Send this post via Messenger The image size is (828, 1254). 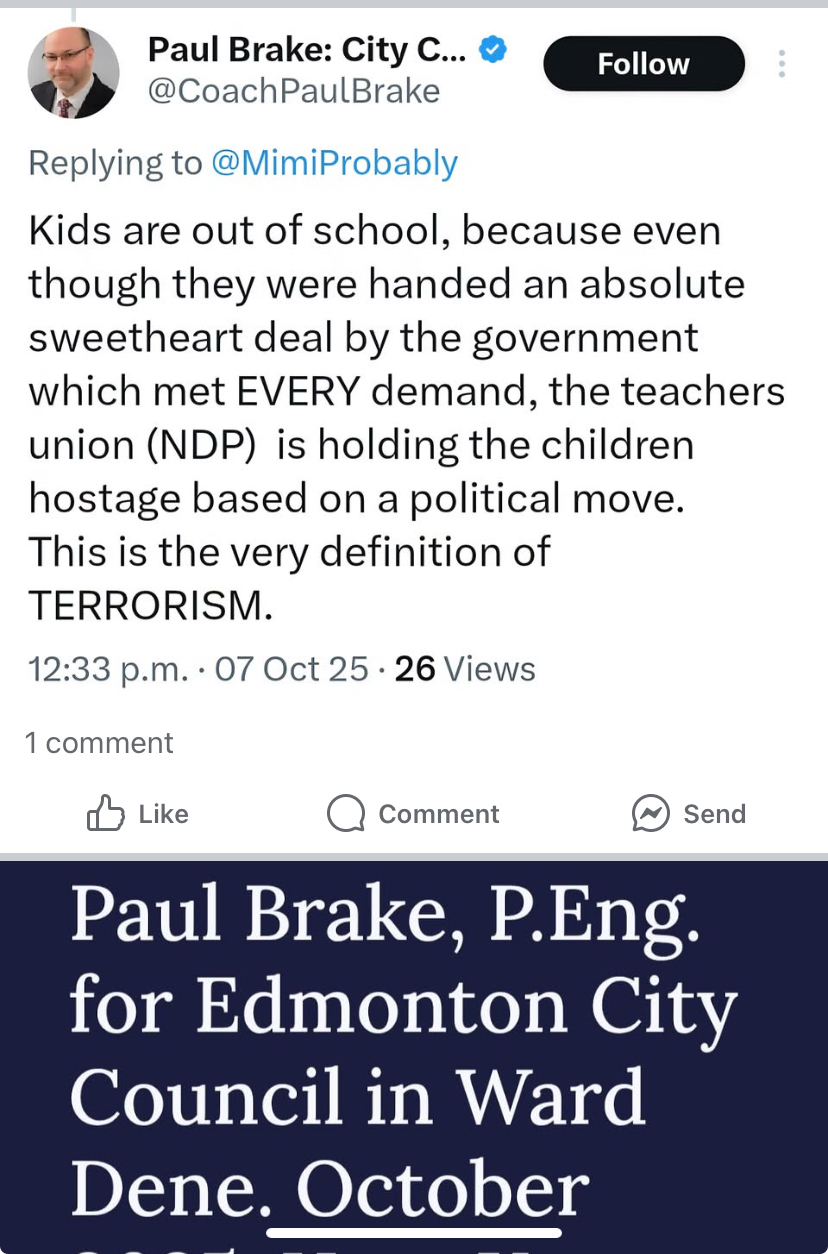coord(688,814)
